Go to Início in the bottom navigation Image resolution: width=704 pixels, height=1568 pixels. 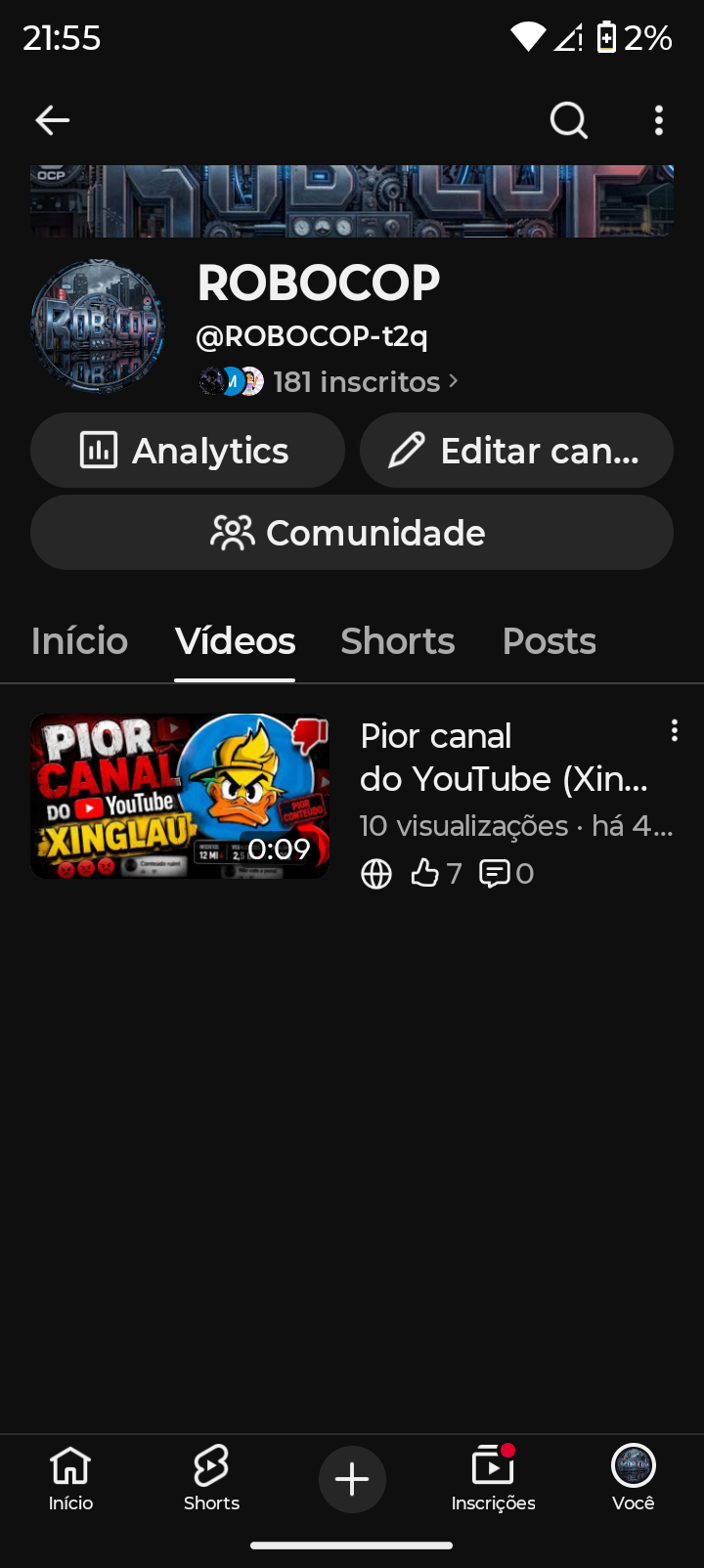[x=70, y=1479]
